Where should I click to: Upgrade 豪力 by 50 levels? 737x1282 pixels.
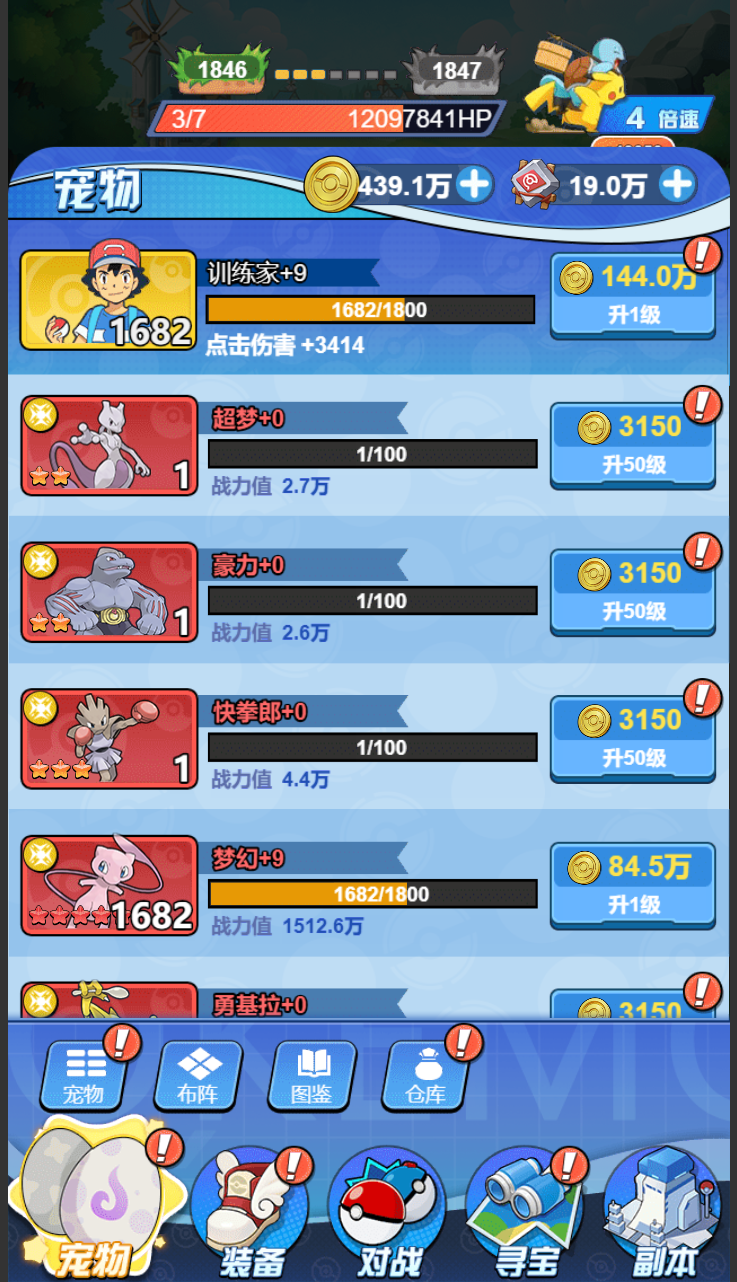pyautogui.click(x=633, y=590)
